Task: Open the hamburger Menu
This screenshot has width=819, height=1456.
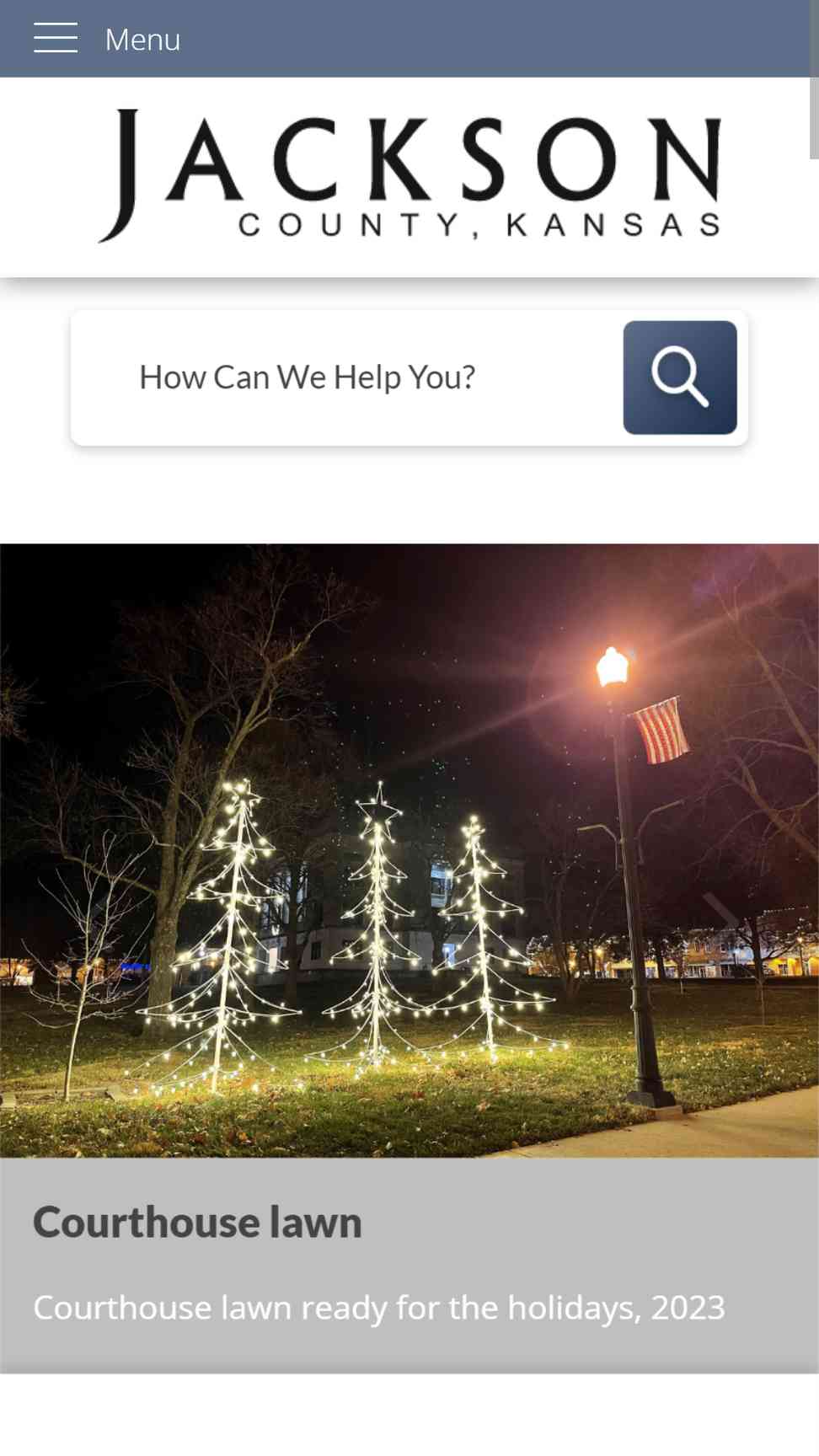Action: [x=107, y=39]
